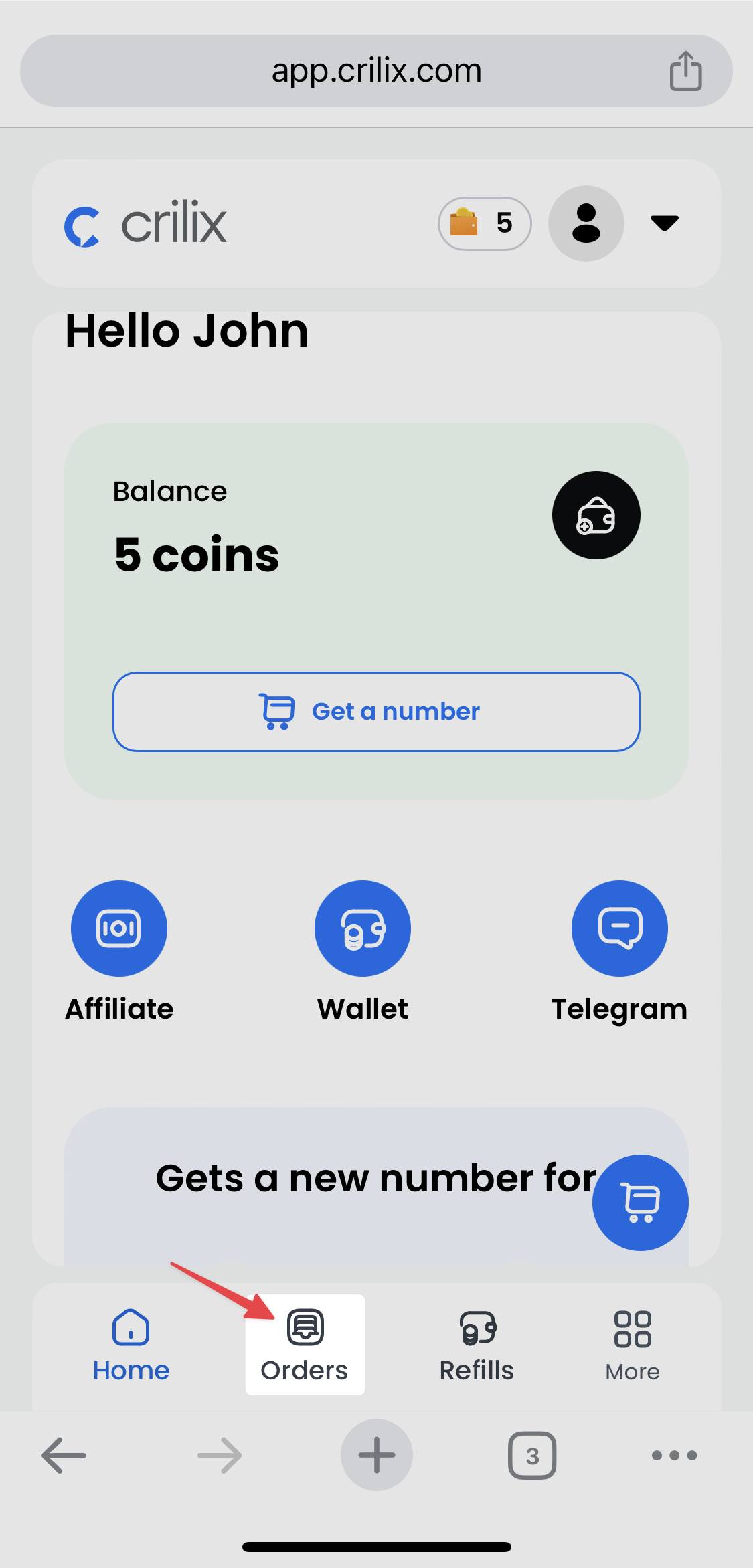753x1568 pixels.
Task: Switch to the Home tab
Action: tap(131, 1345)
